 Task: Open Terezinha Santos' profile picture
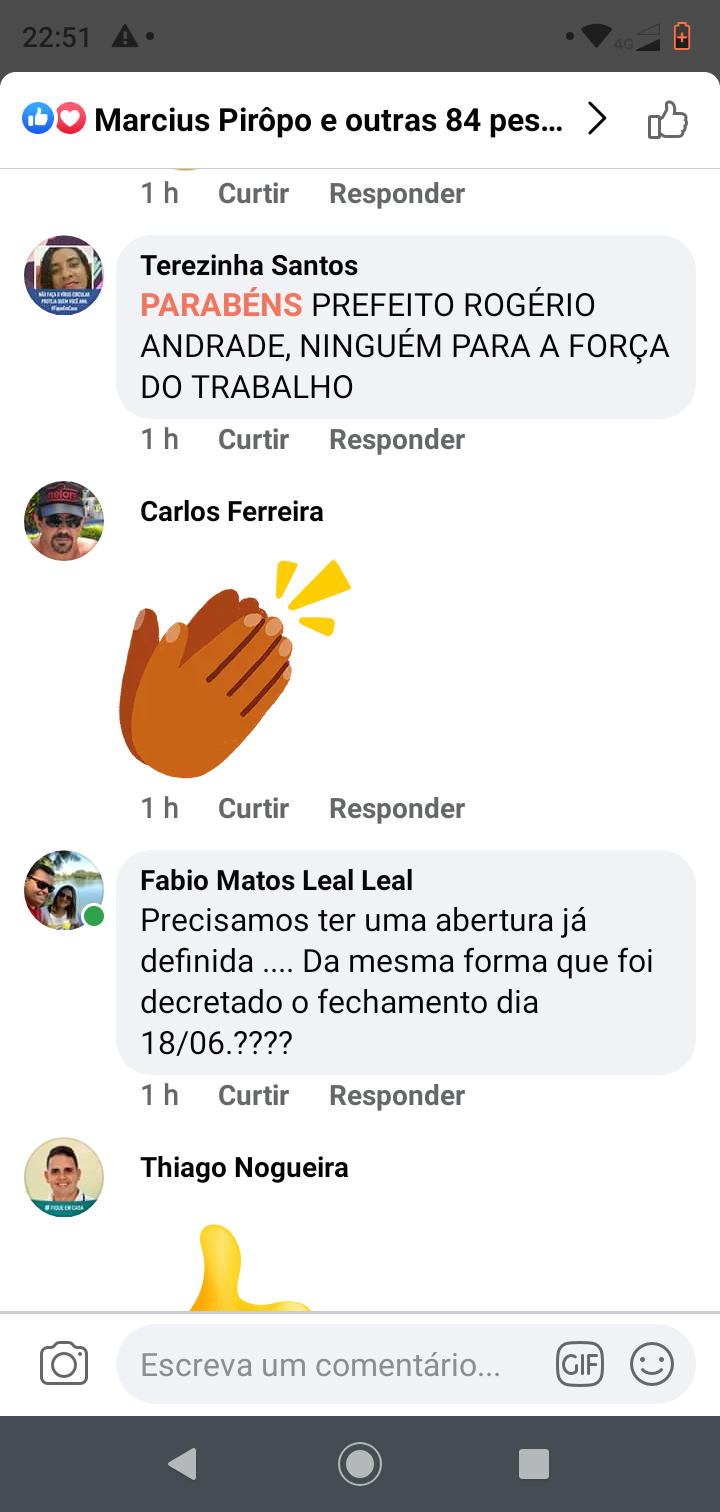pos(64,275)
